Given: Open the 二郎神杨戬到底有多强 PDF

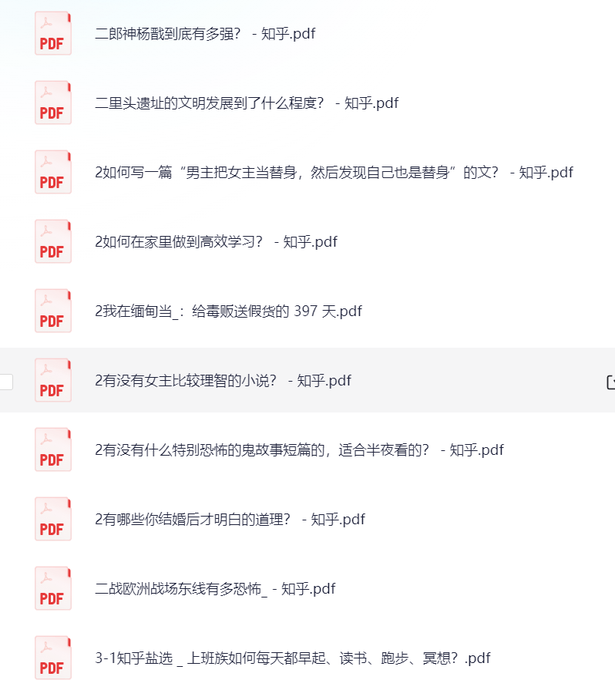Looking at the screenshot, I should coord(205,34).
